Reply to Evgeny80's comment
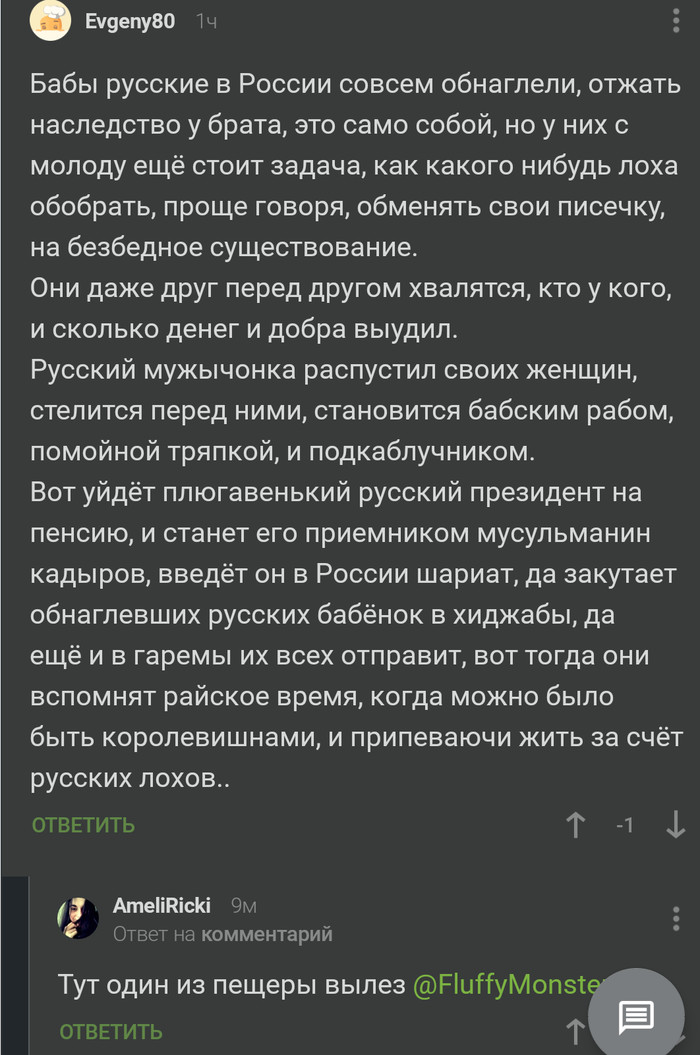This screenshot has width=700, height=1055. (x=83, y=825)
